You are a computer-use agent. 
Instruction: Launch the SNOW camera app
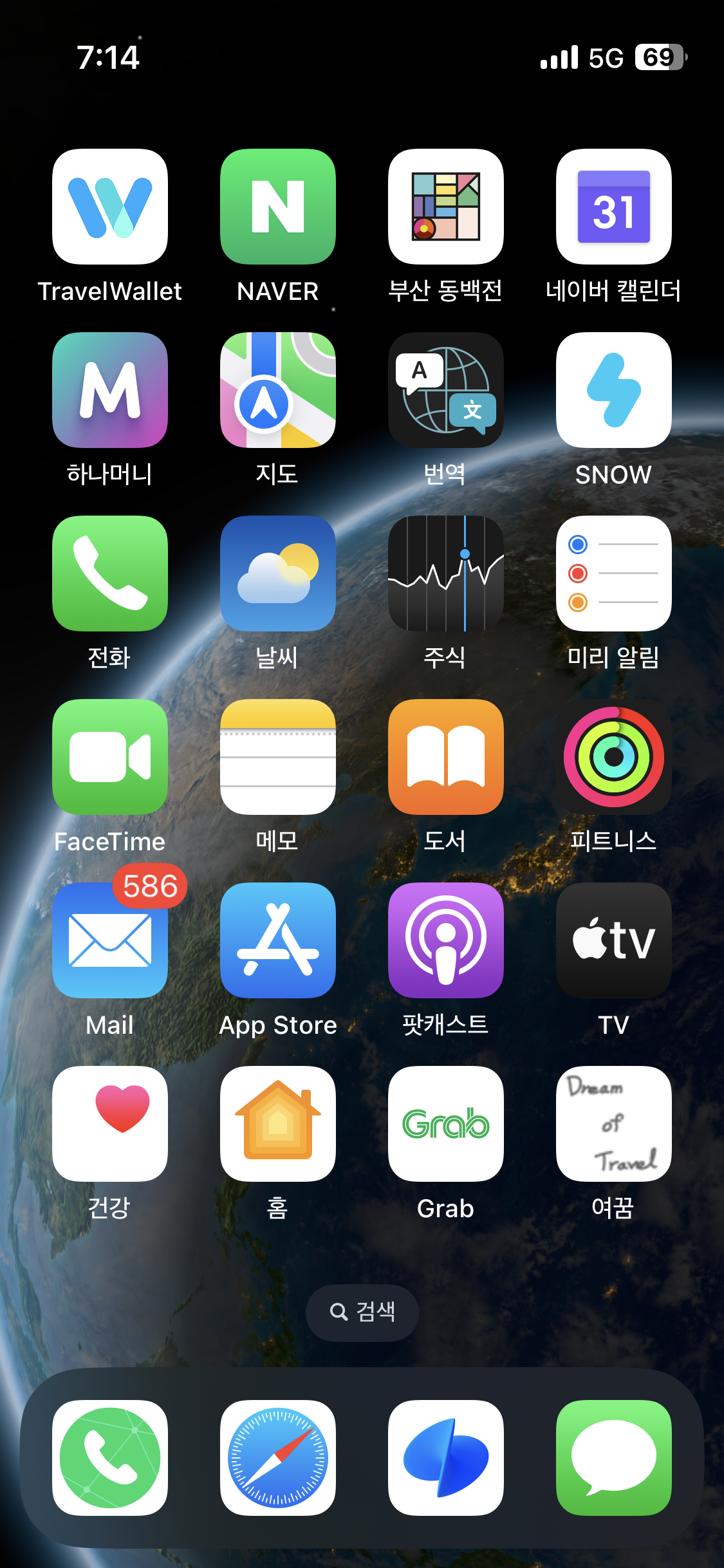coord(613,390)
